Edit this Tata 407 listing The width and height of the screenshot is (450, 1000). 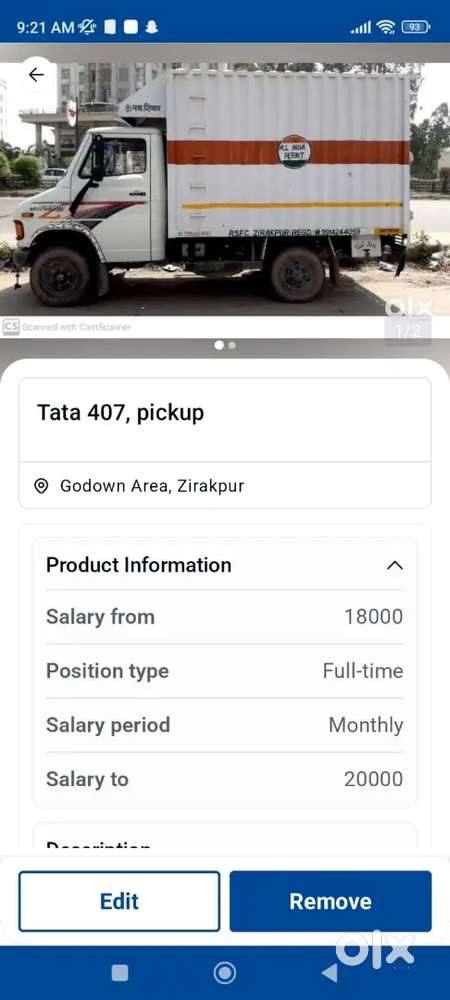pos(119,901)
